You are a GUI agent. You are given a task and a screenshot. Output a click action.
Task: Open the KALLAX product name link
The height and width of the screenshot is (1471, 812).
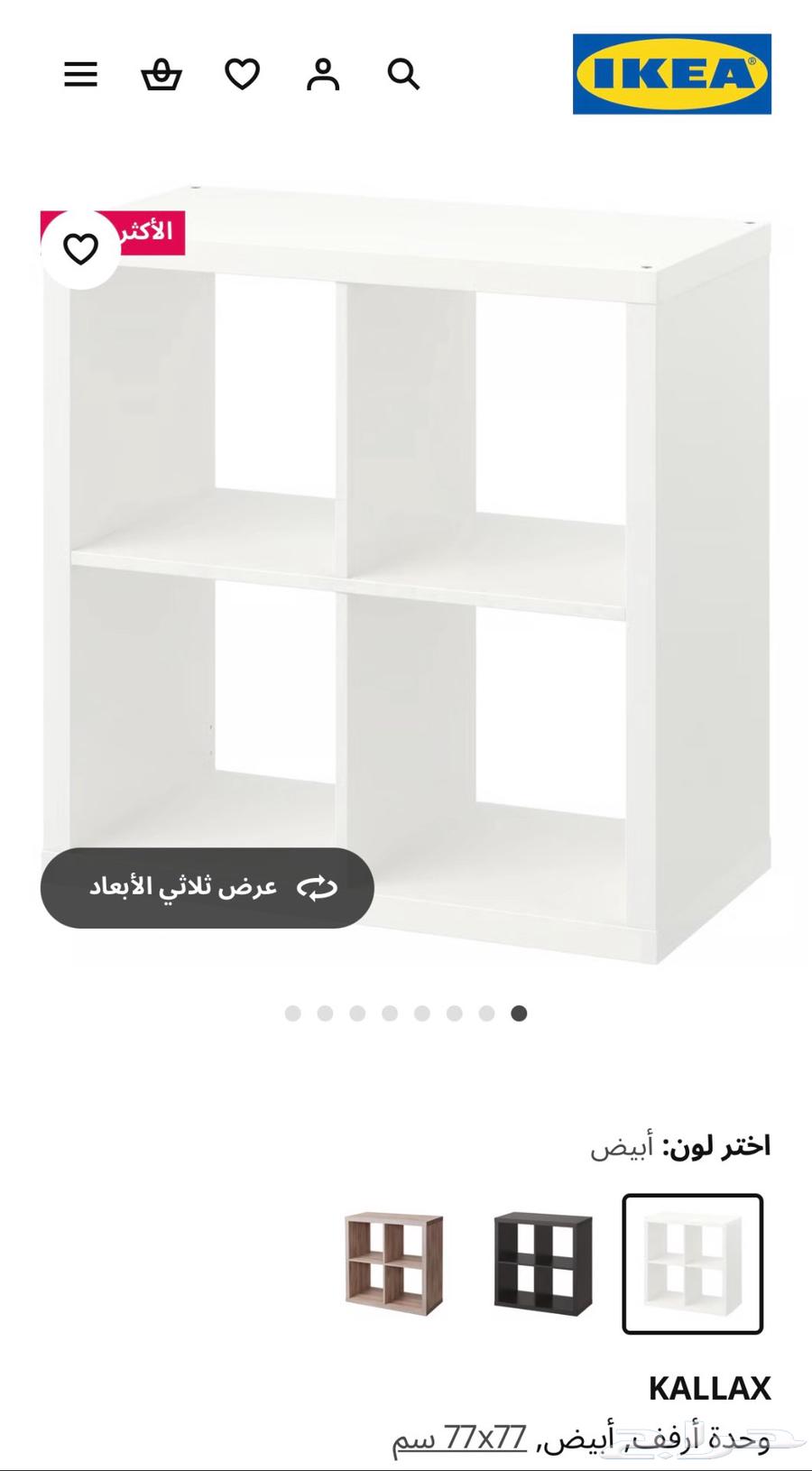pos(708,1389)
